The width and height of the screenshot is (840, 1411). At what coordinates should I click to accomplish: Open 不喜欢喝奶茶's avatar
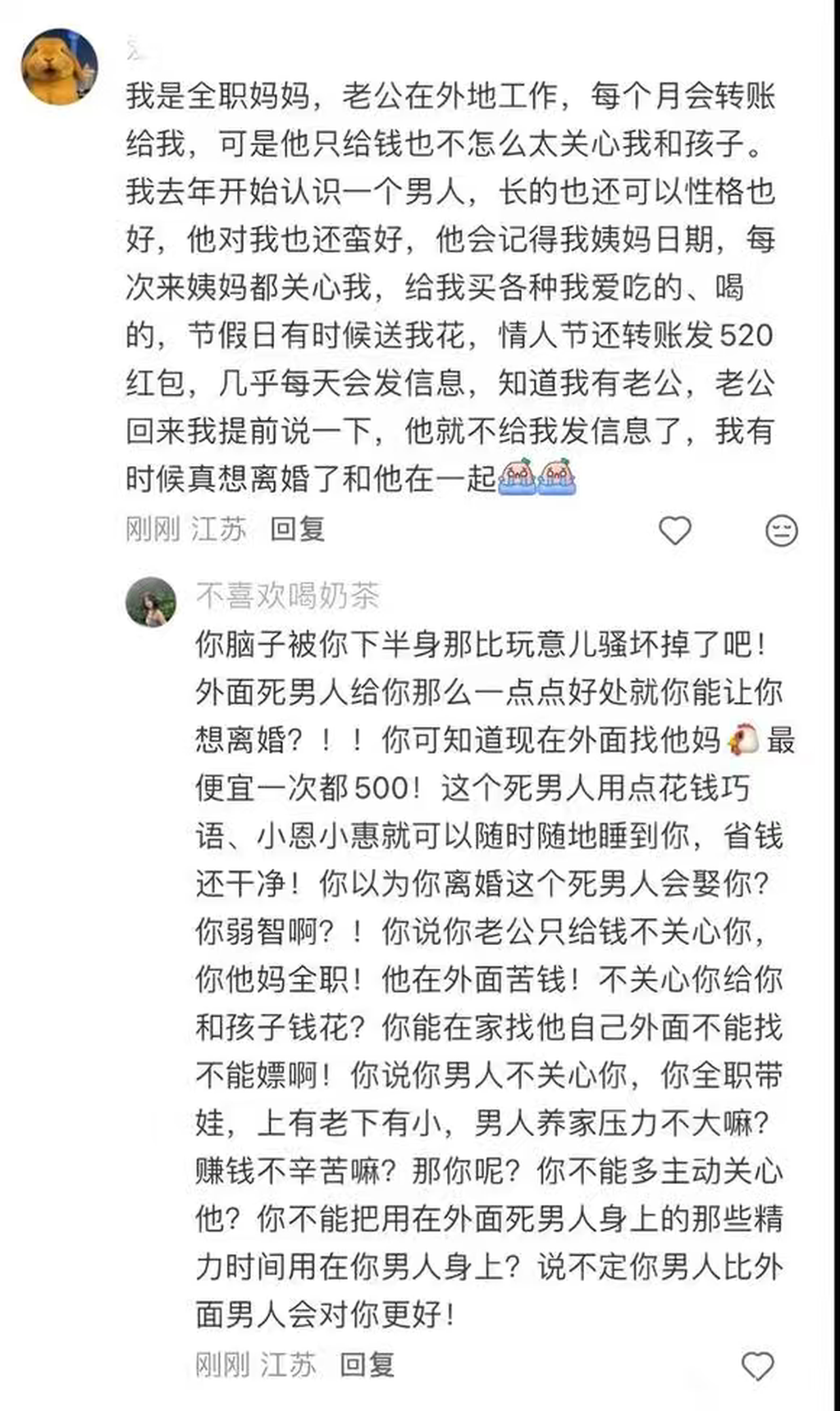coord(151,601)
